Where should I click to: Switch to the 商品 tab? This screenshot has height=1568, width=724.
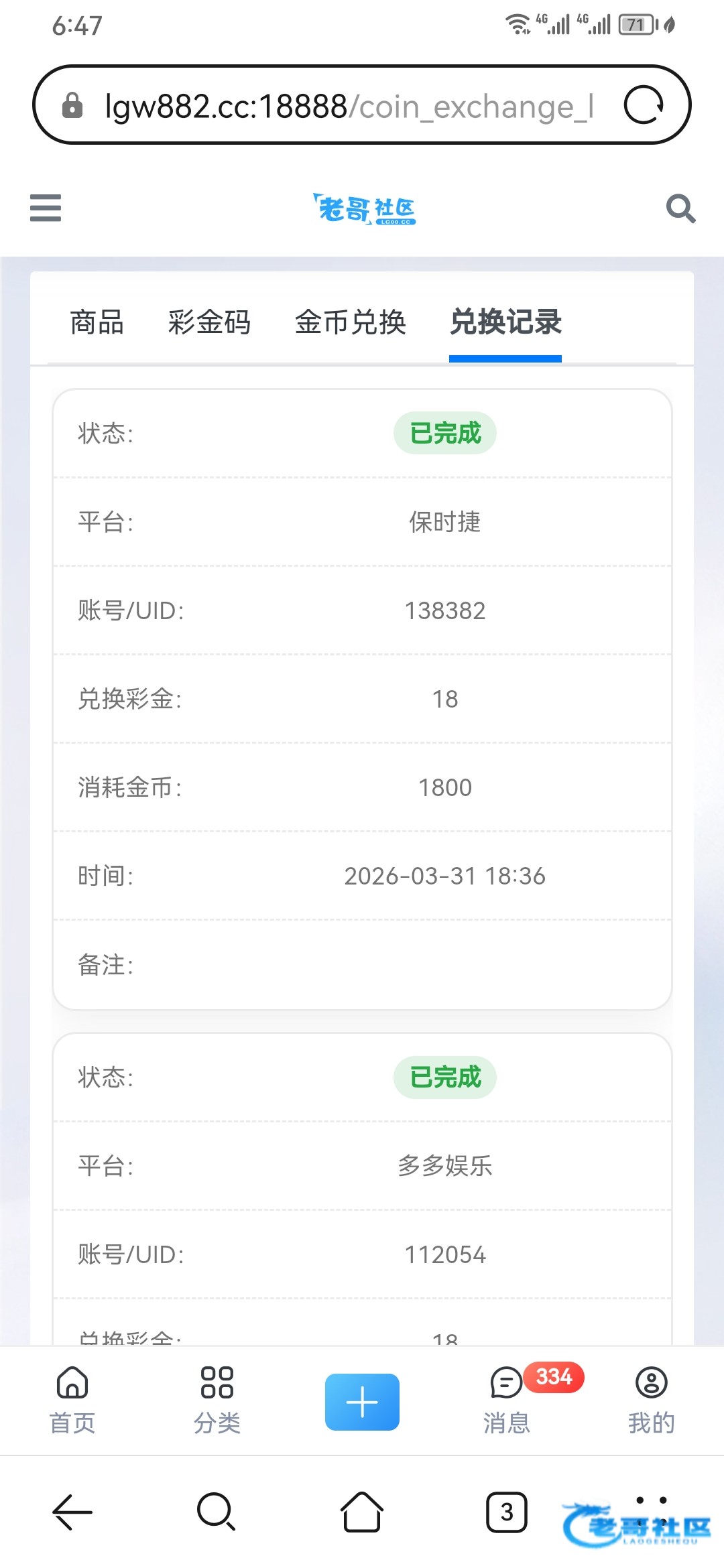[97, 322]
